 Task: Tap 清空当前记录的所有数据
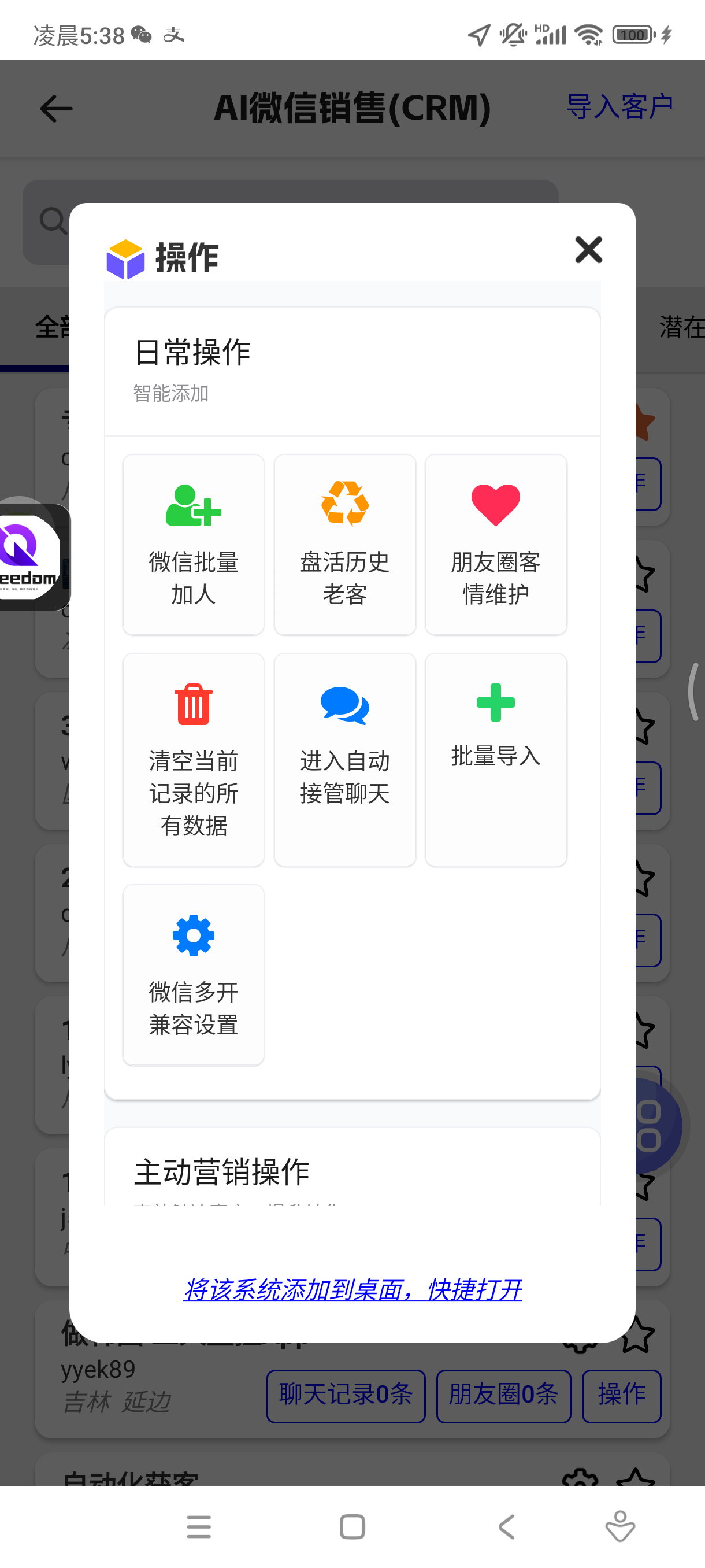pos(194,759)
